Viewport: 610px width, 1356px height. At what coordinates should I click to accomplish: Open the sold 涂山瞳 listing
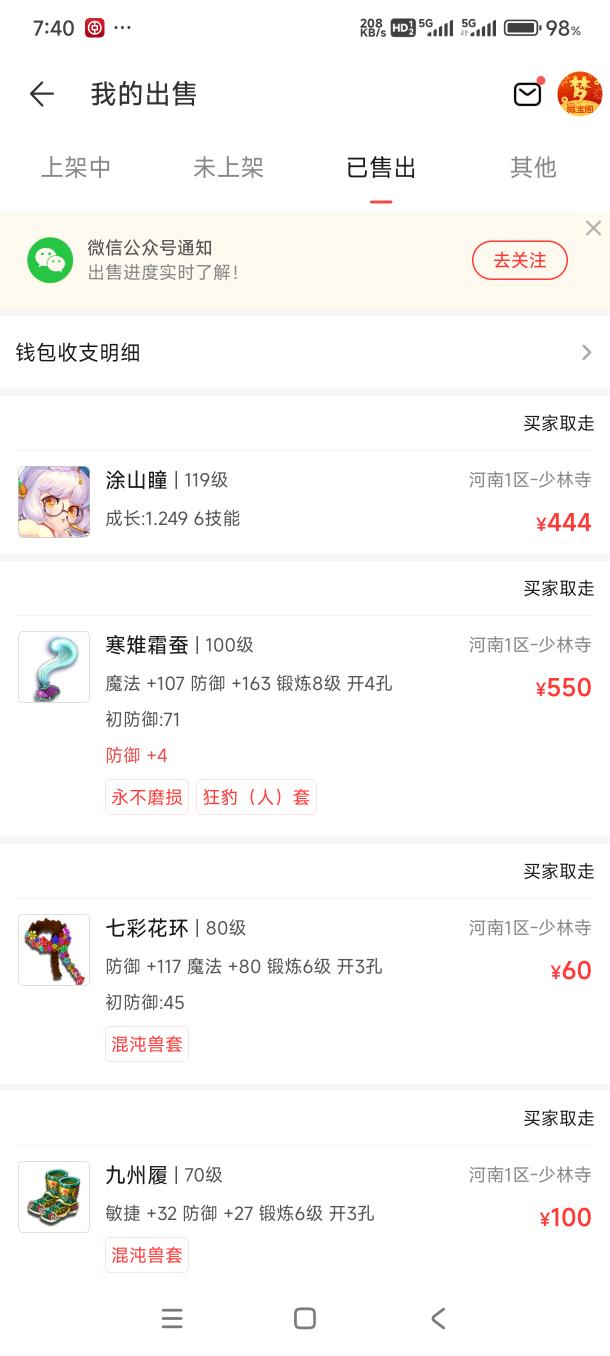tap(305, 500)
